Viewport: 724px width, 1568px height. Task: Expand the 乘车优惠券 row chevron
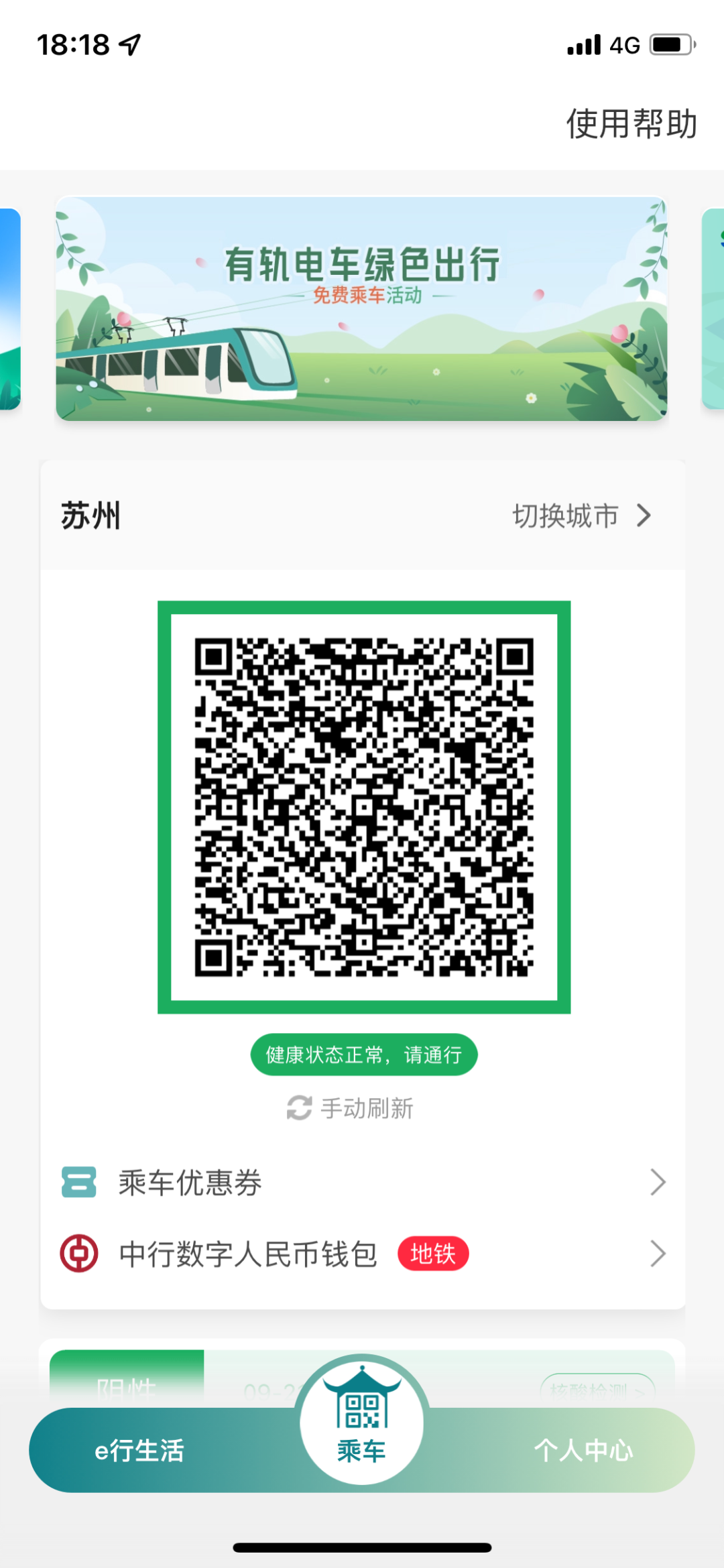click(658, 1182)
